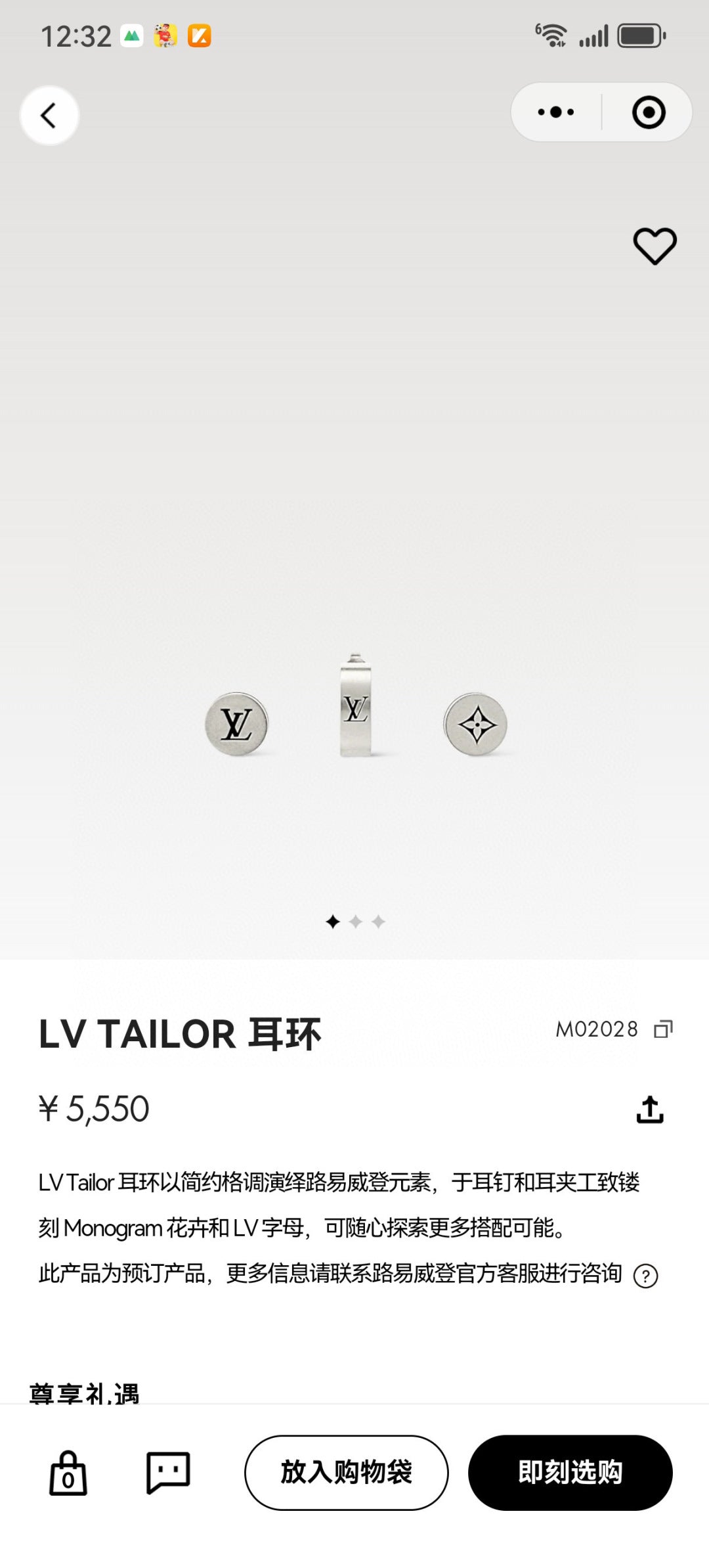Open pre-order info help icon
Image resolution: width=709 pixels, height=1568 pixels.
645,1276
